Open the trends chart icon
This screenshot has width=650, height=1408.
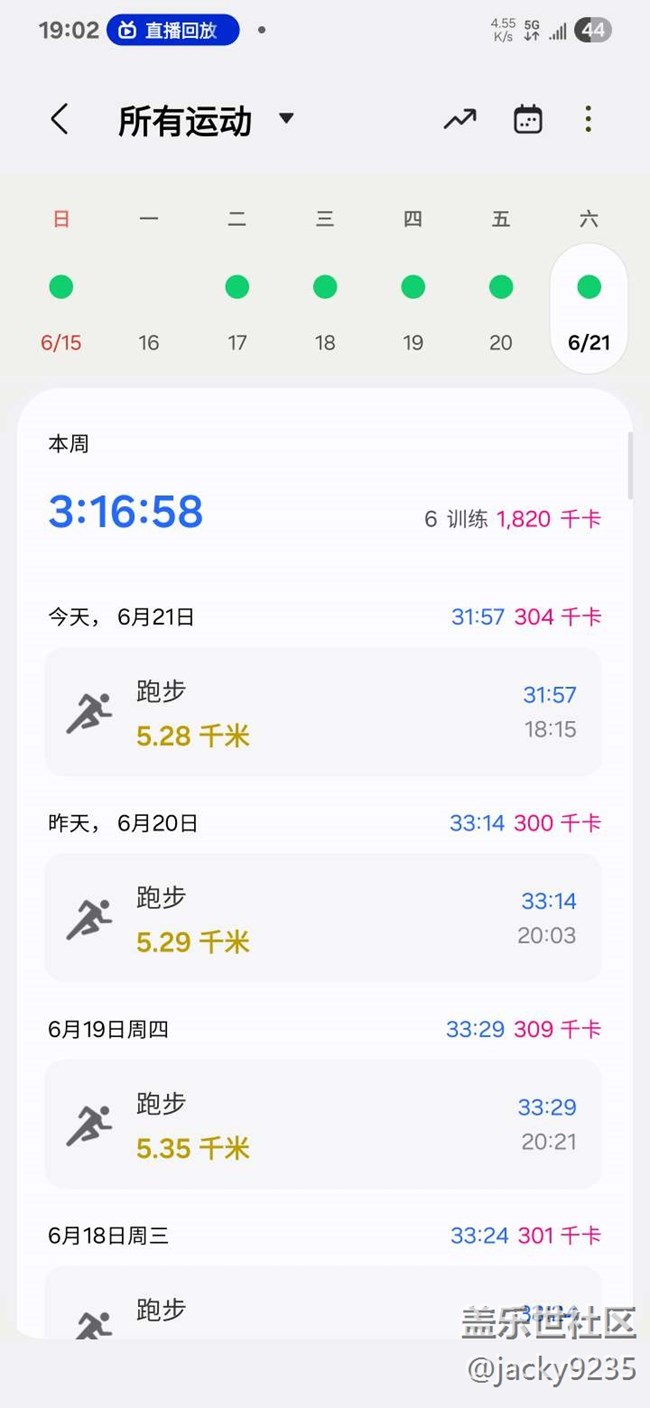point(460,120)
